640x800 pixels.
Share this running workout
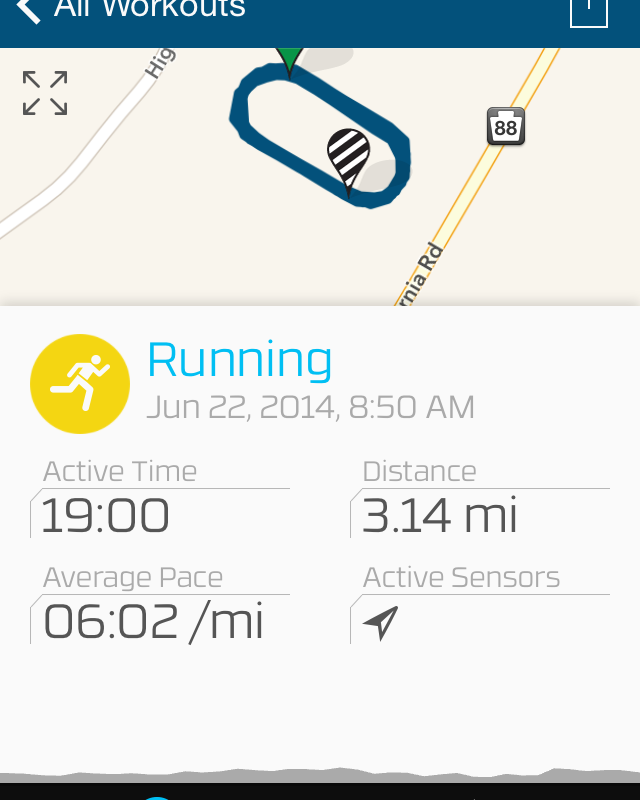pos(589,10)
